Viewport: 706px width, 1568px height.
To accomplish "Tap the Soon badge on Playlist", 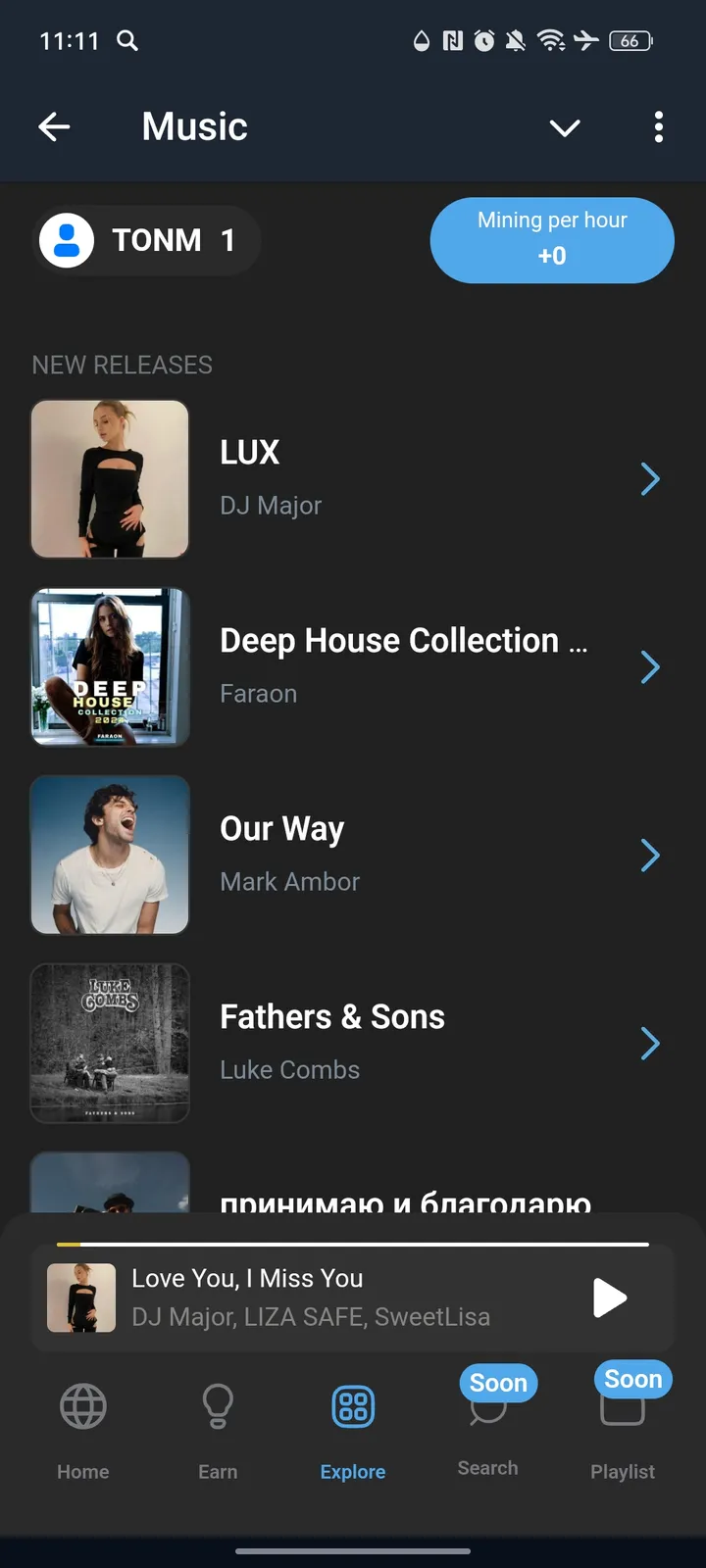I will [x=632, y=1379].
